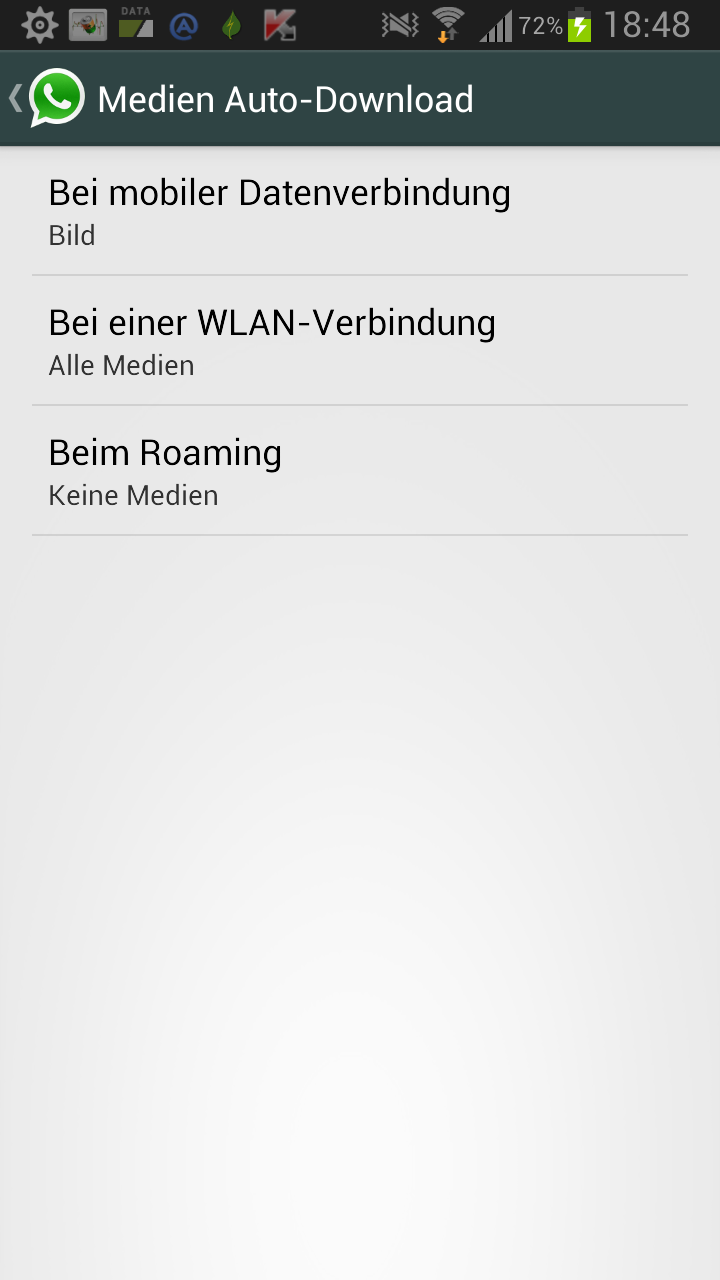Select the Beim Roaming option
This screenshot has width=720, height=1280.
click(359, 471)
